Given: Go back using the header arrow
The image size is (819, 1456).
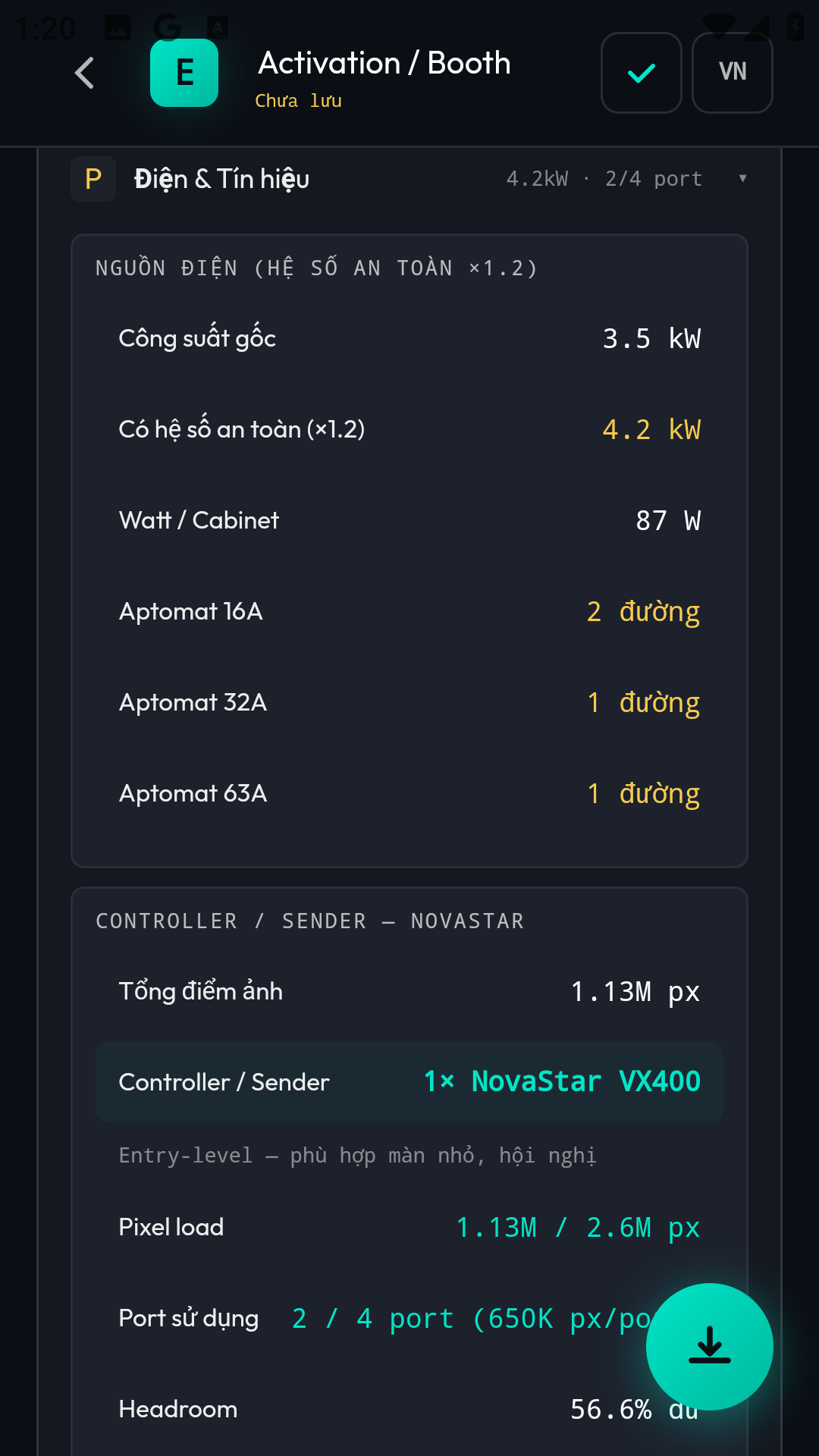Looking at the screenshot, I should (x=85, y=73).
